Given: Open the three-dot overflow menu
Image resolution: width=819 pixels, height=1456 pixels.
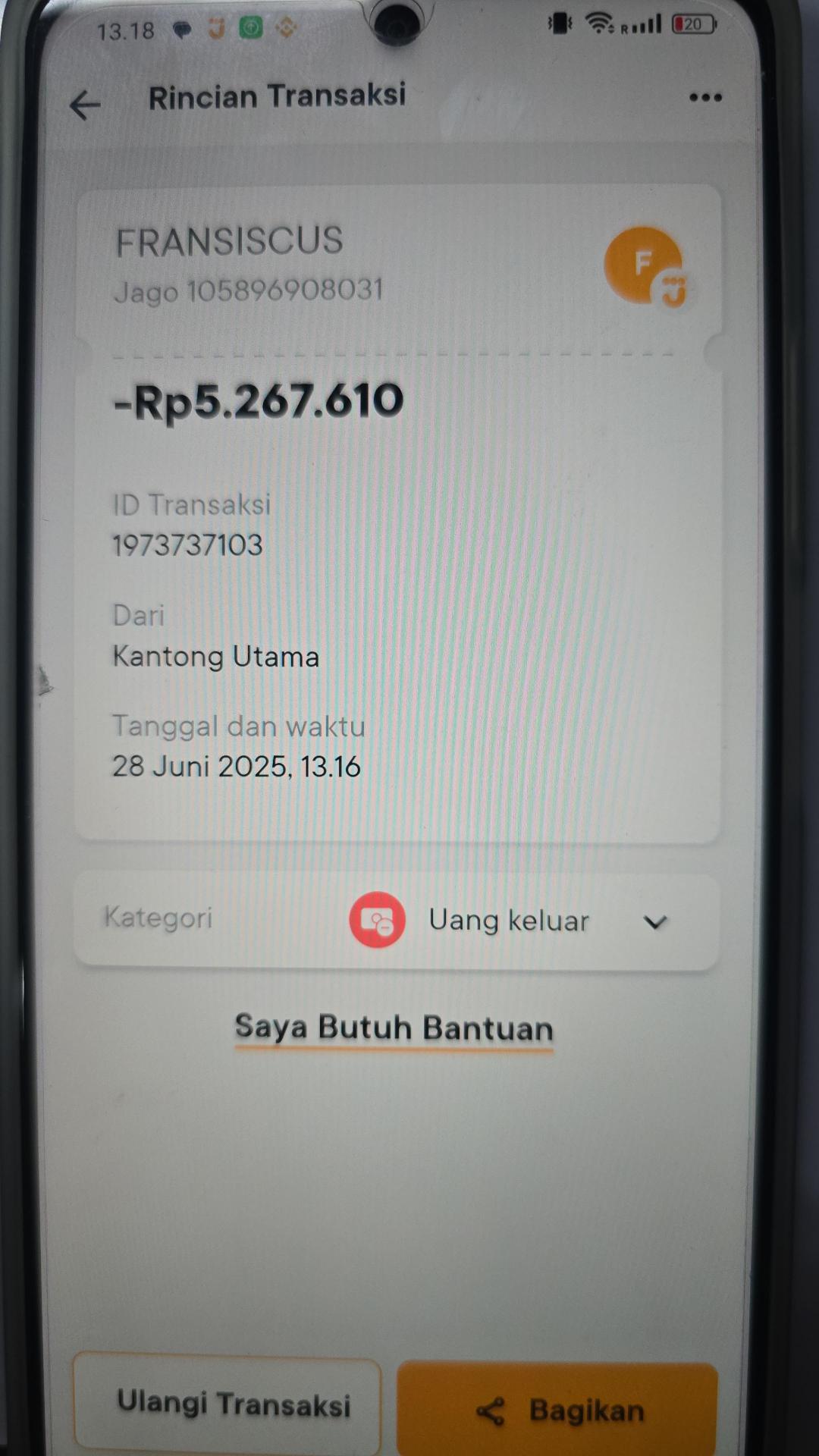Looking at the screenshot, I should (x=705, y=97).
